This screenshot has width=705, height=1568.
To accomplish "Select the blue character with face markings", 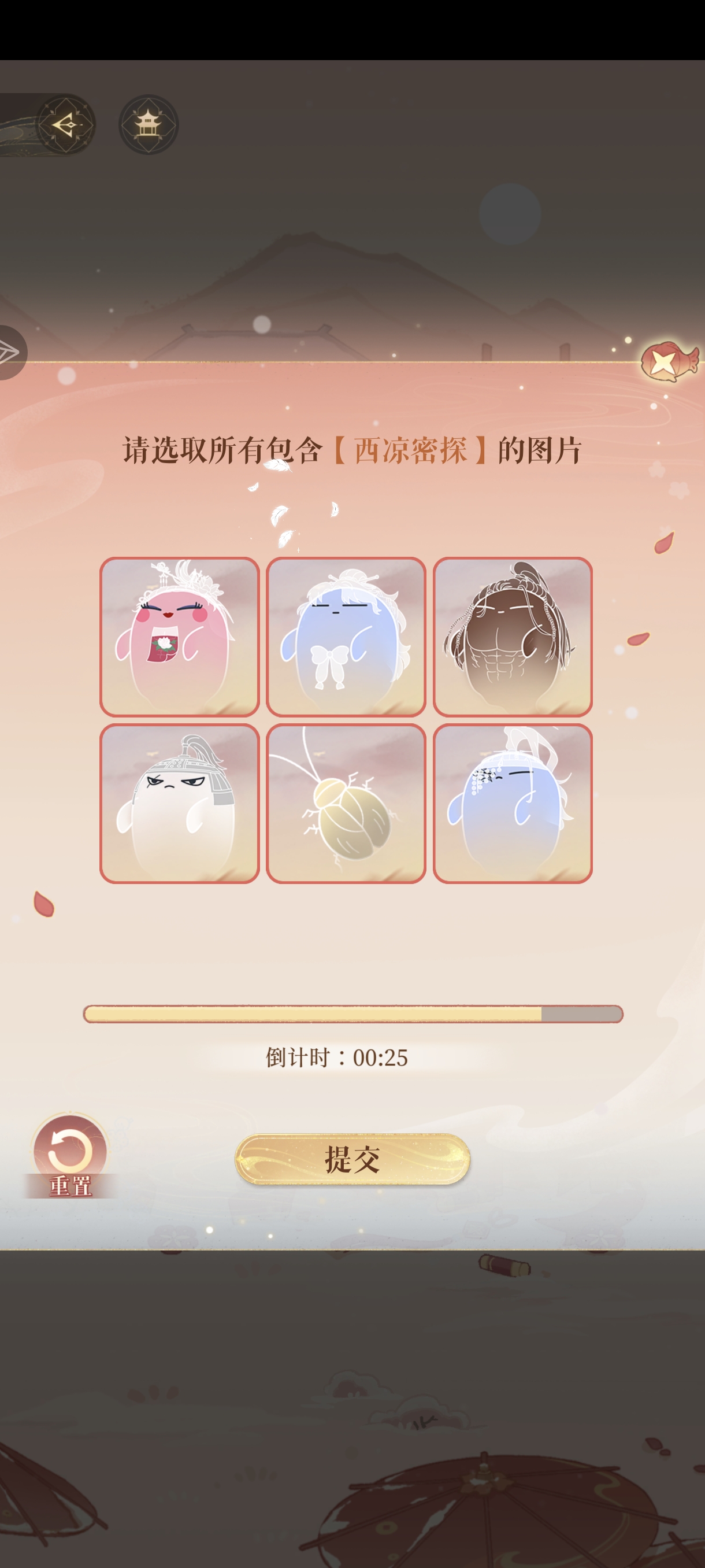I will pyautogui.click(x=512, y=803).
